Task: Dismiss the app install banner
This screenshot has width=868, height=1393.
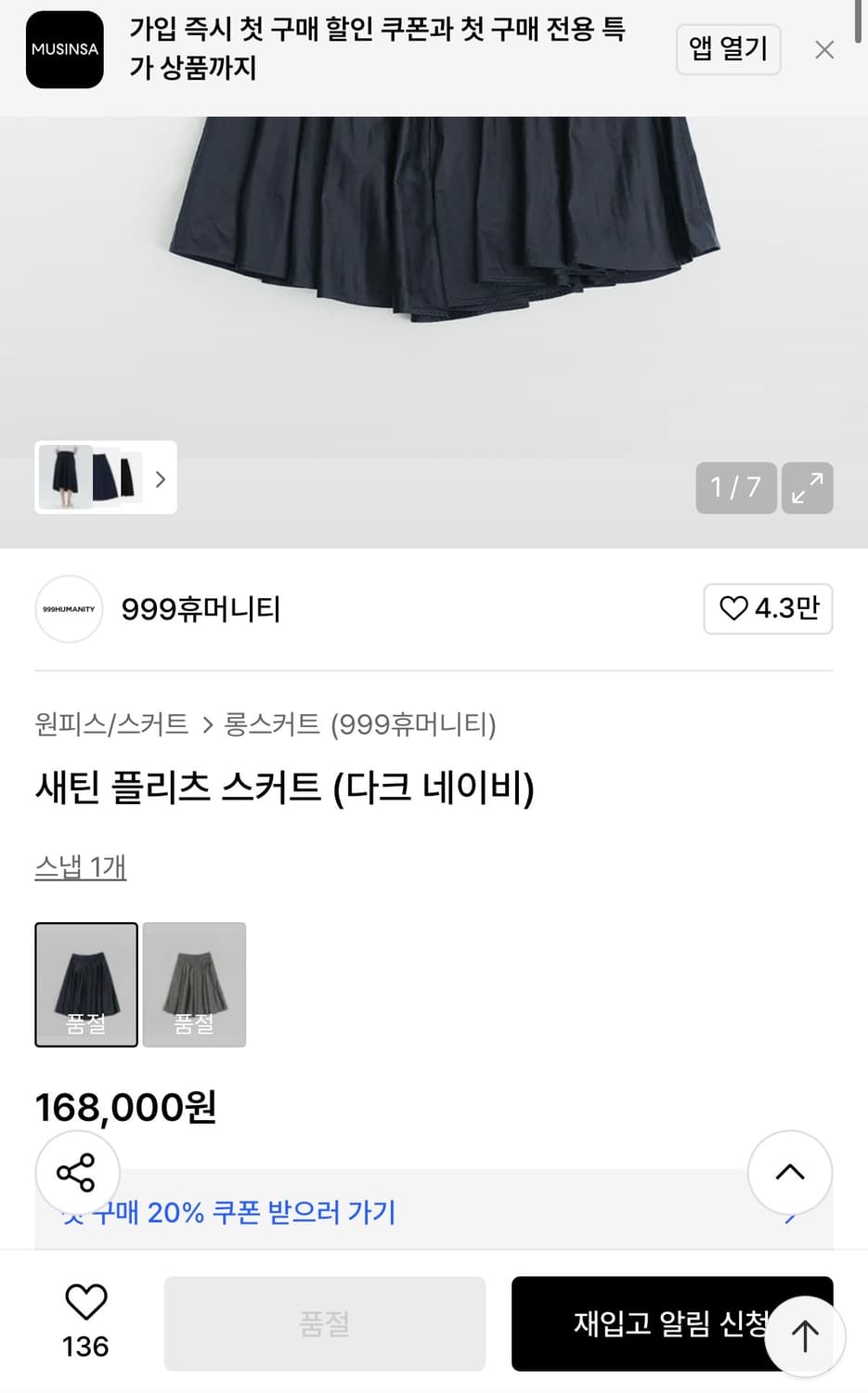Action: click(824, 50)
